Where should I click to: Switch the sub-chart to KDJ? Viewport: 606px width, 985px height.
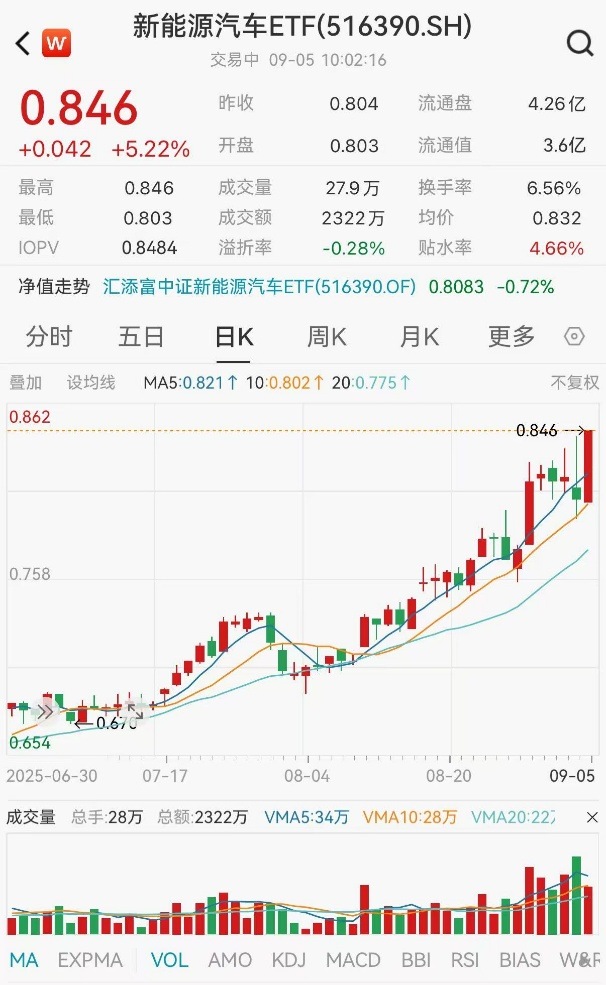291,960
